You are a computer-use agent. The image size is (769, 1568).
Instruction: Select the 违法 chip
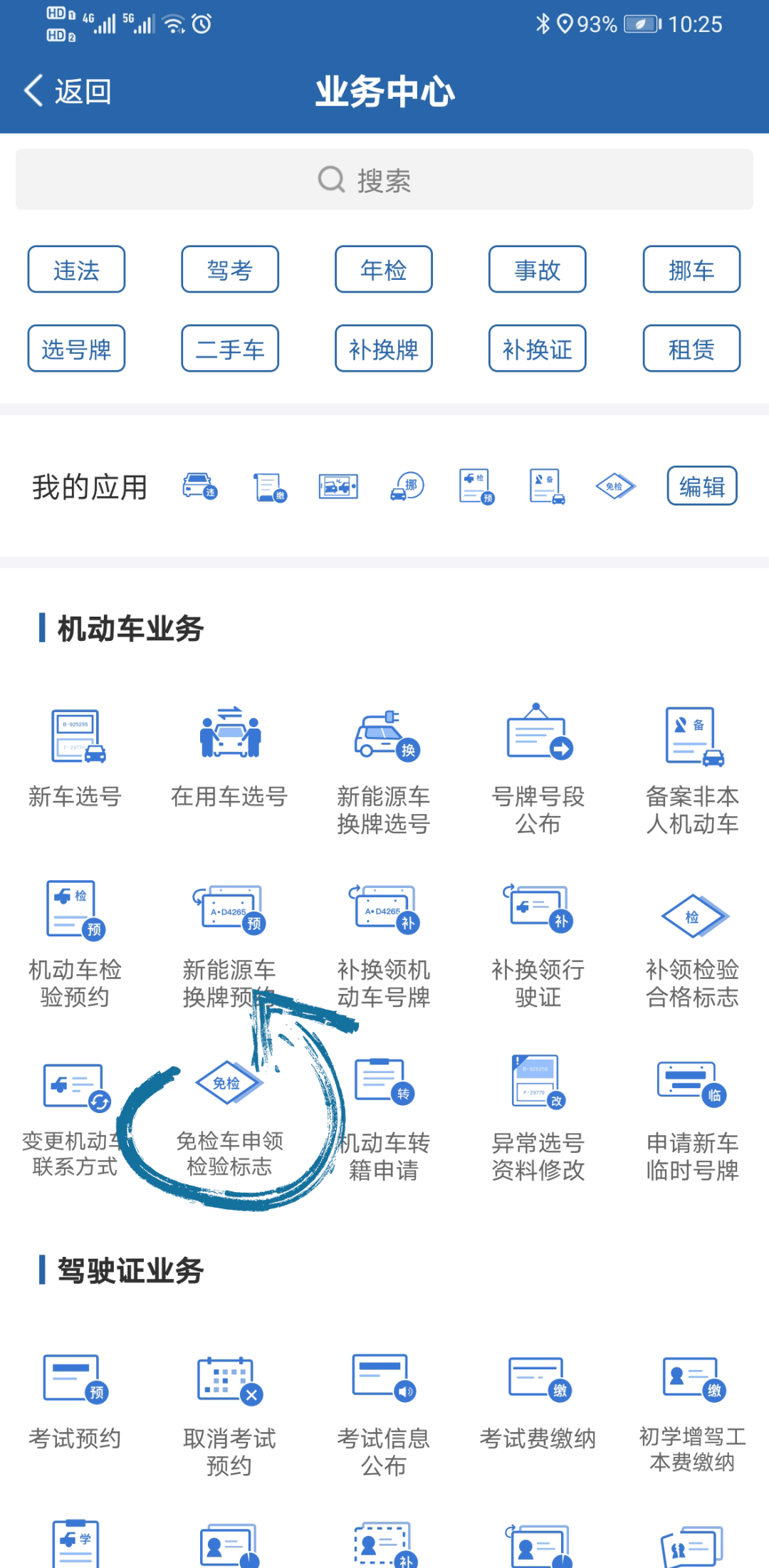(x=76, y=269)
